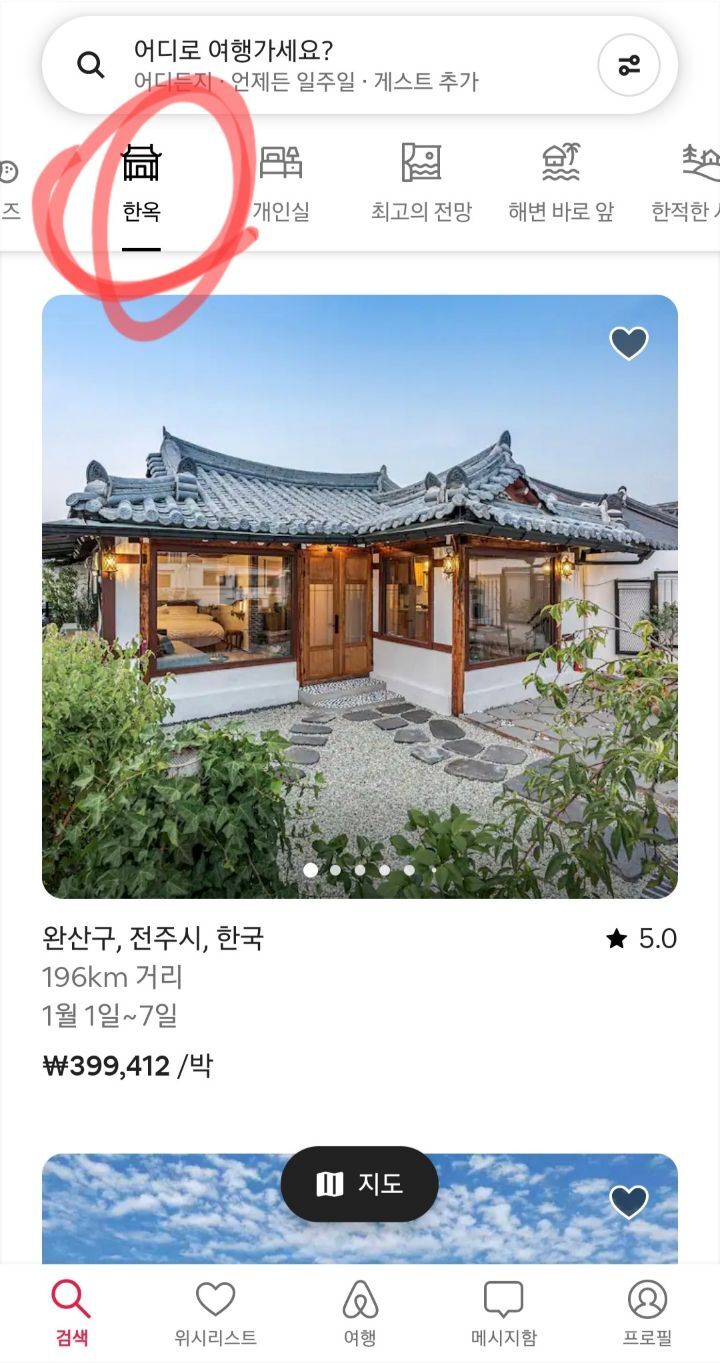Switch to the 위시리스트 tab
This screenshot has height=1363, width=720.
click(215, 1313)
